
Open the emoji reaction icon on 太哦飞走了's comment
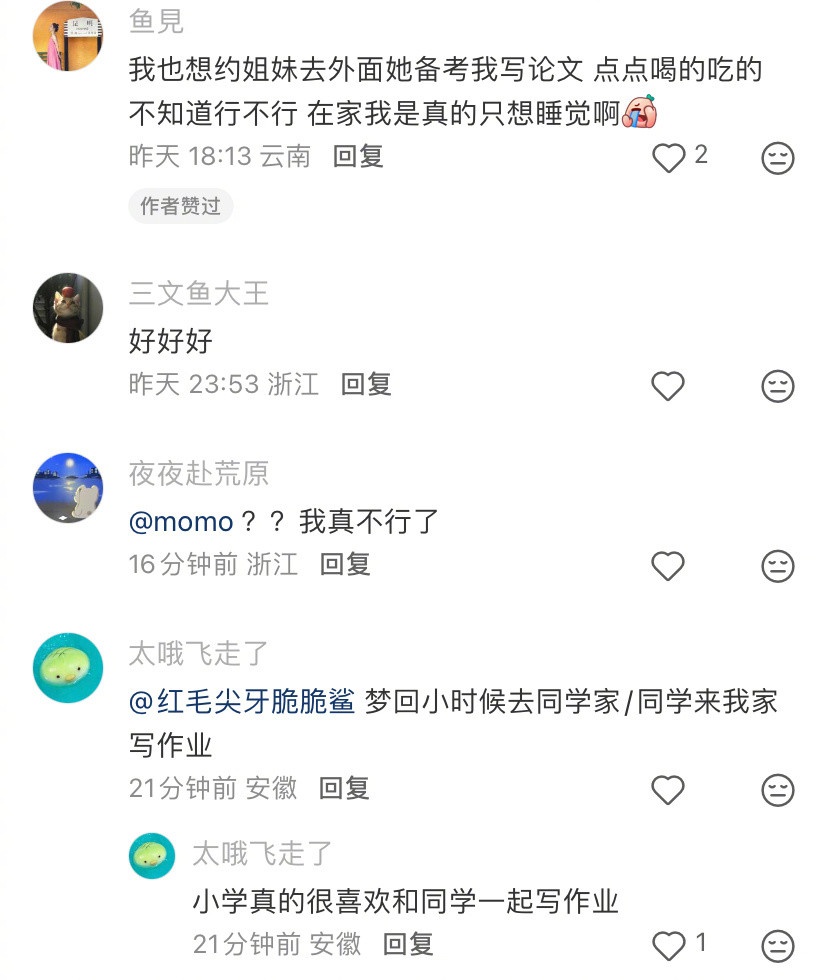[x=777, y=790]
